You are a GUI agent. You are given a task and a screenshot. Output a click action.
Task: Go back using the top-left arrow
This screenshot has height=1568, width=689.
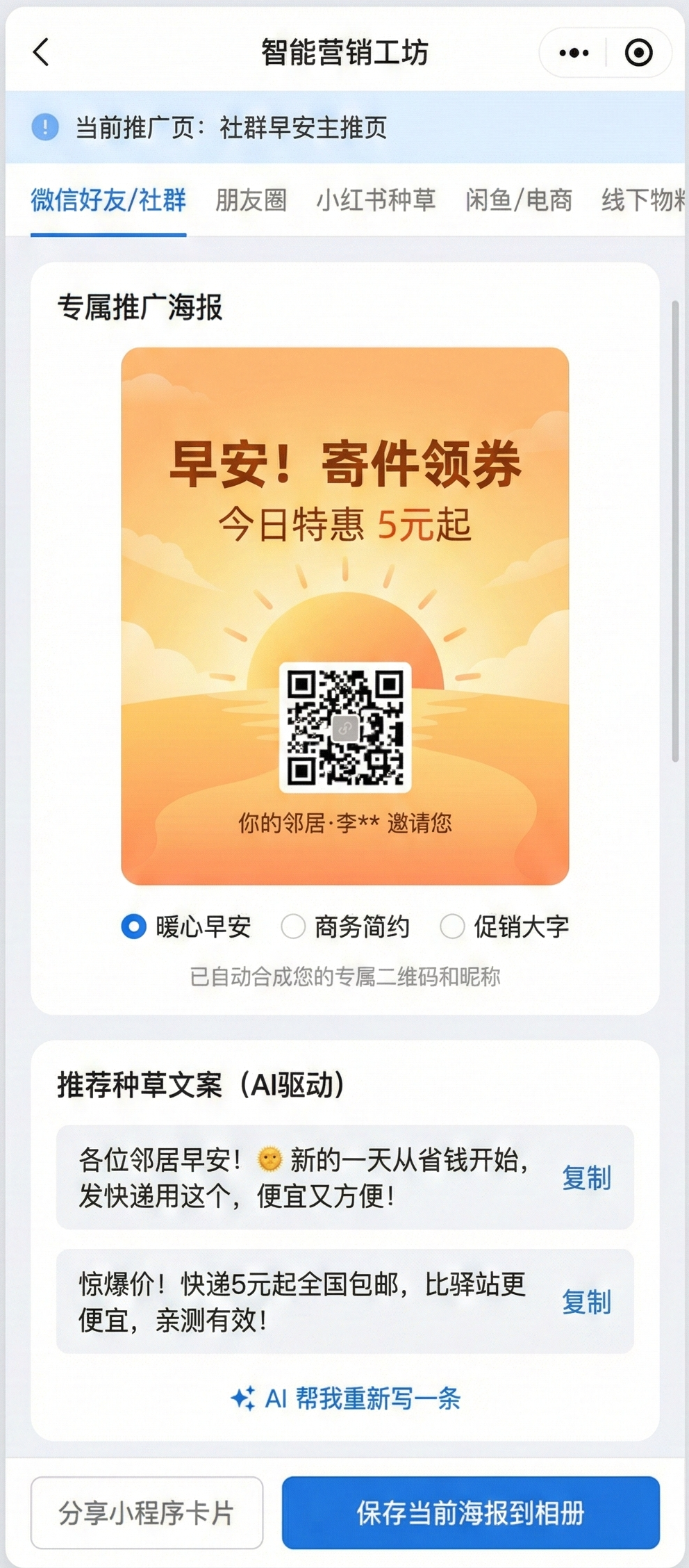42,52
